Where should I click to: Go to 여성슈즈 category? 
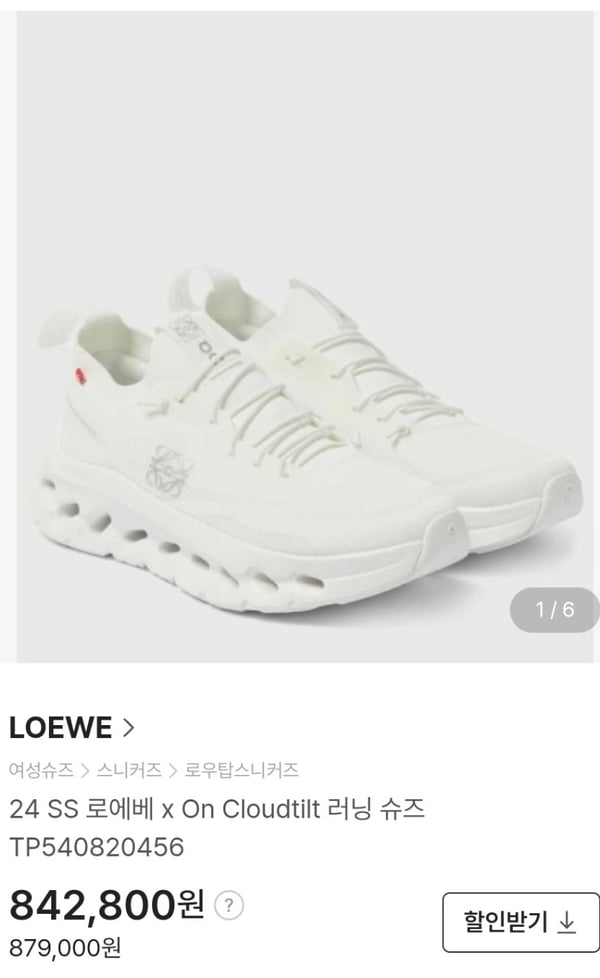coord(41,770)
